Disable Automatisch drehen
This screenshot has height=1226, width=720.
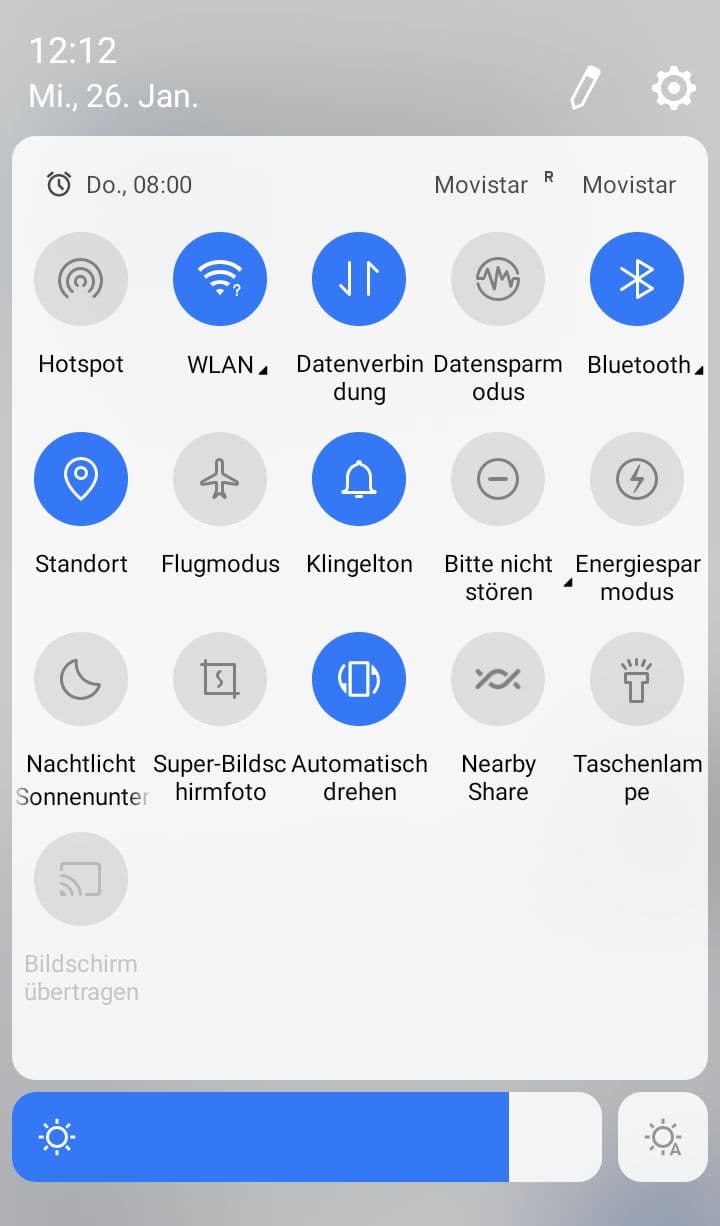pyautogui.click(x=359, y=679)
